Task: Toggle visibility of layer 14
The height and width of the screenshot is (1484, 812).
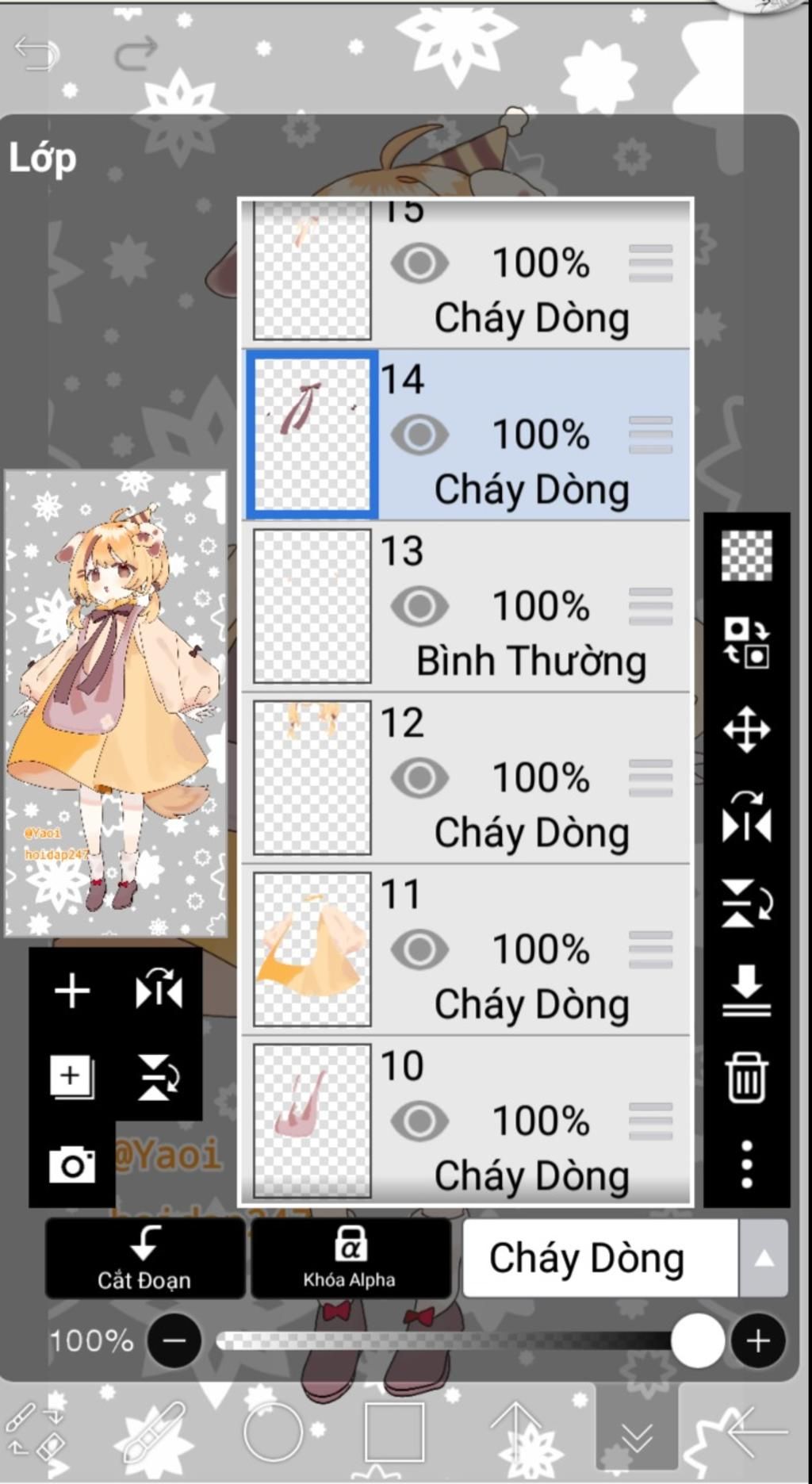Action: (x=419, y=435)
